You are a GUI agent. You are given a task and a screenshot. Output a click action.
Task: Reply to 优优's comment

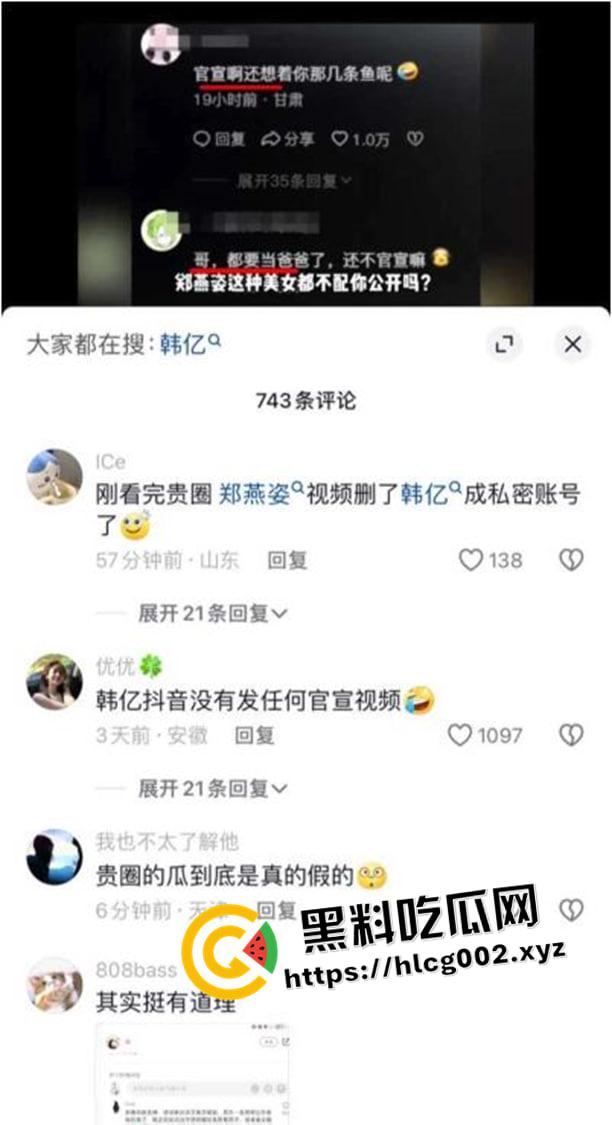pos(254,735)
